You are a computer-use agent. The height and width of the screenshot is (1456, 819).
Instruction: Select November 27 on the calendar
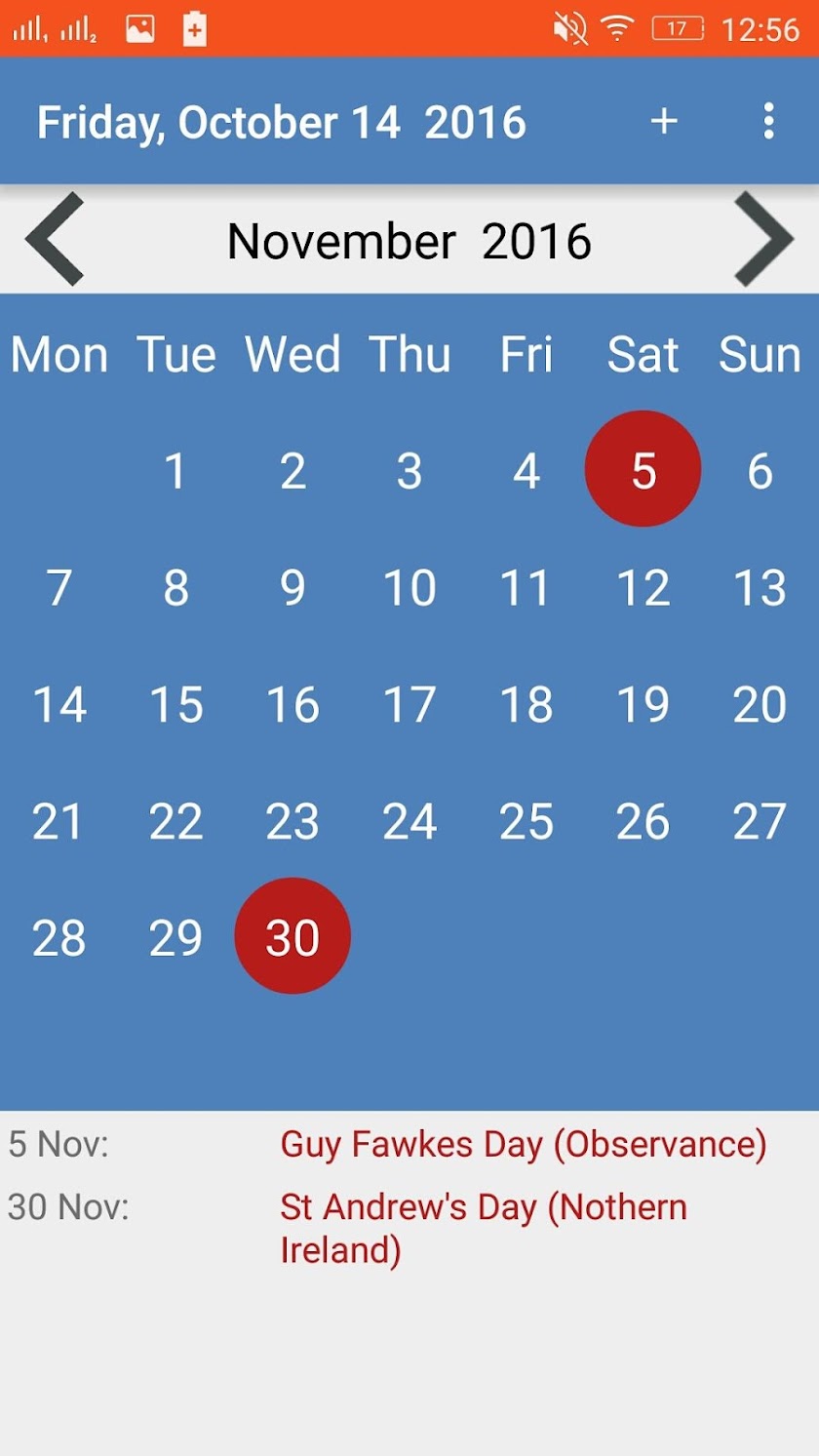[x=760, y=821]
